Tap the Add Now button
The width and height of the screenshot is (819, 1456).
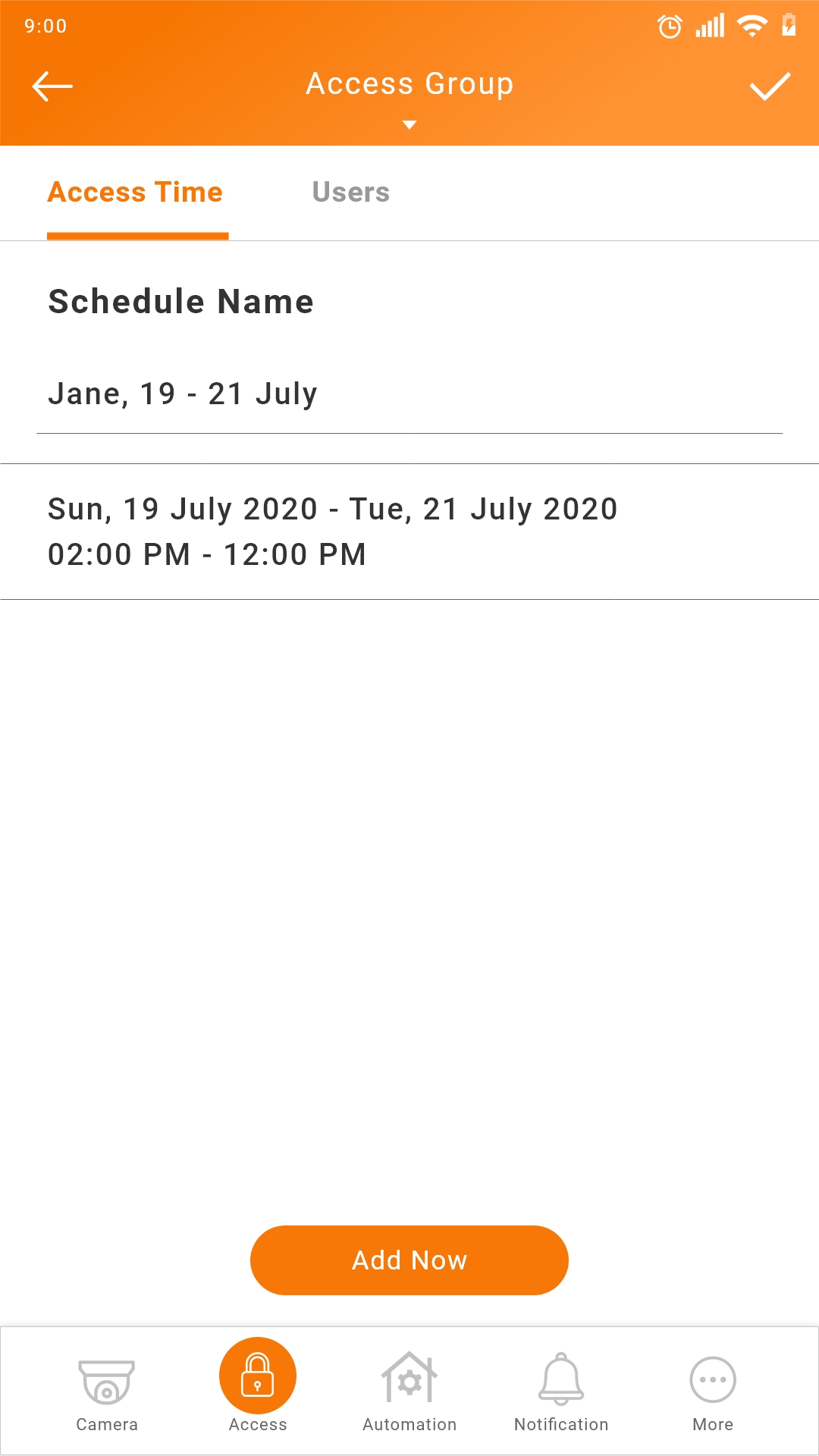click(409, 1260)
